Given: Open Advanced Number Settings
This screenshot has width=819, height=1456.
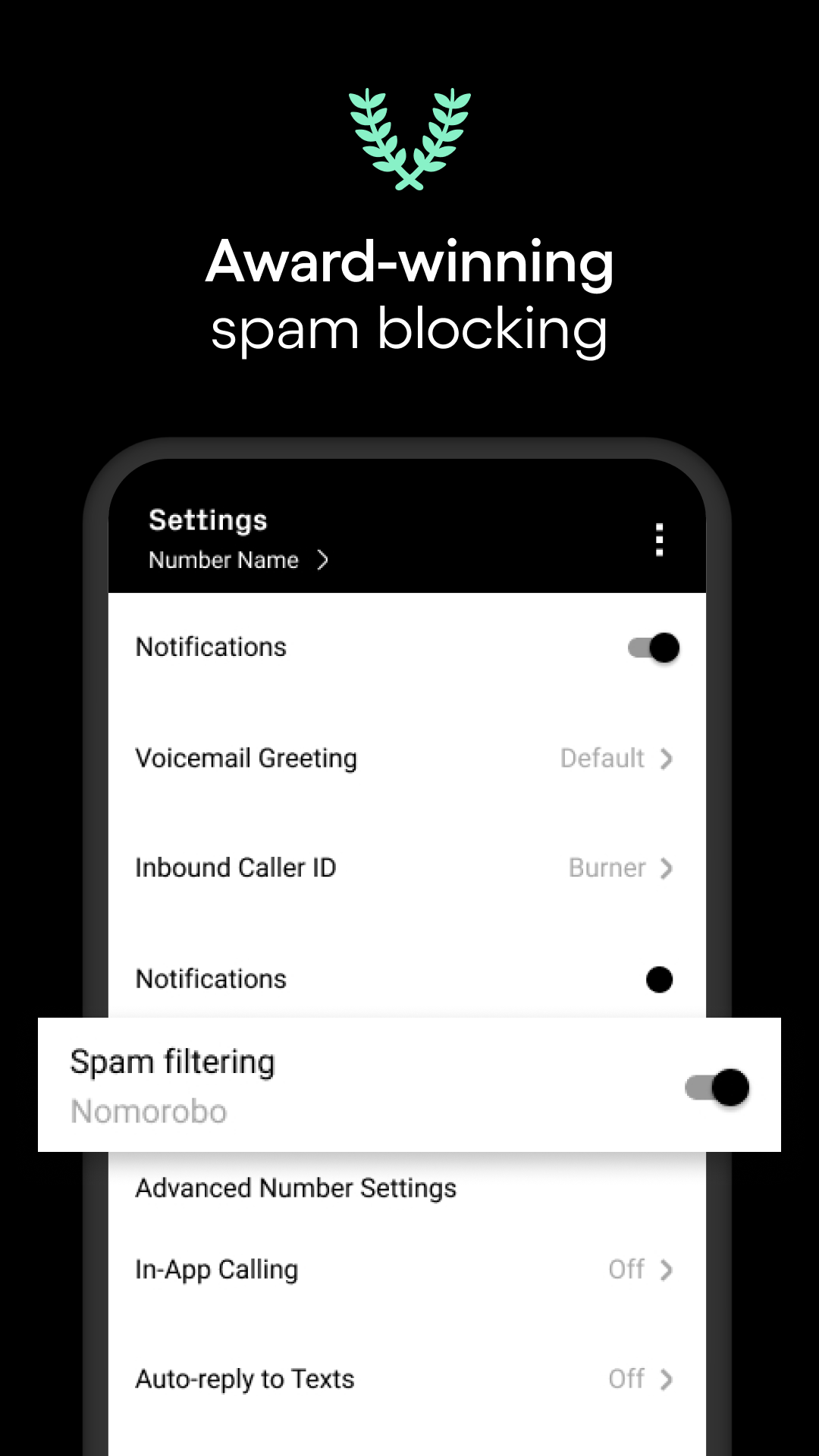Looking at the screenshot, I should tap(295, 1188).
